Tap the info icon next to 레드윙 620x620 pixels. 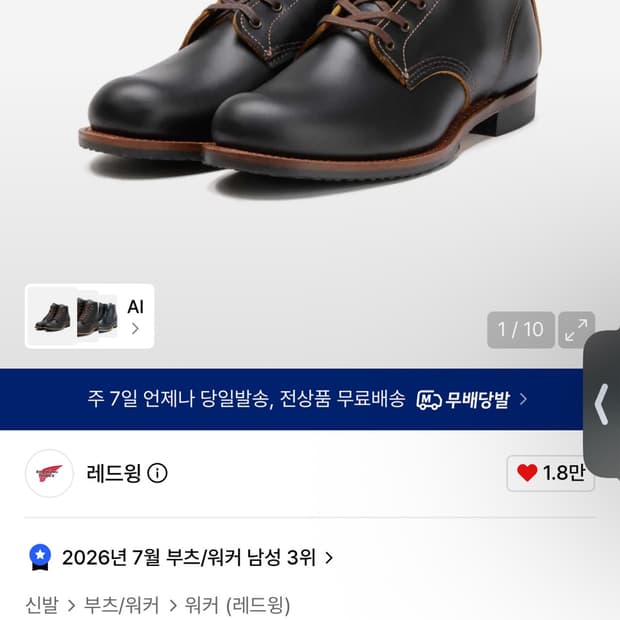pyautogui.click(x=157, y=473)
